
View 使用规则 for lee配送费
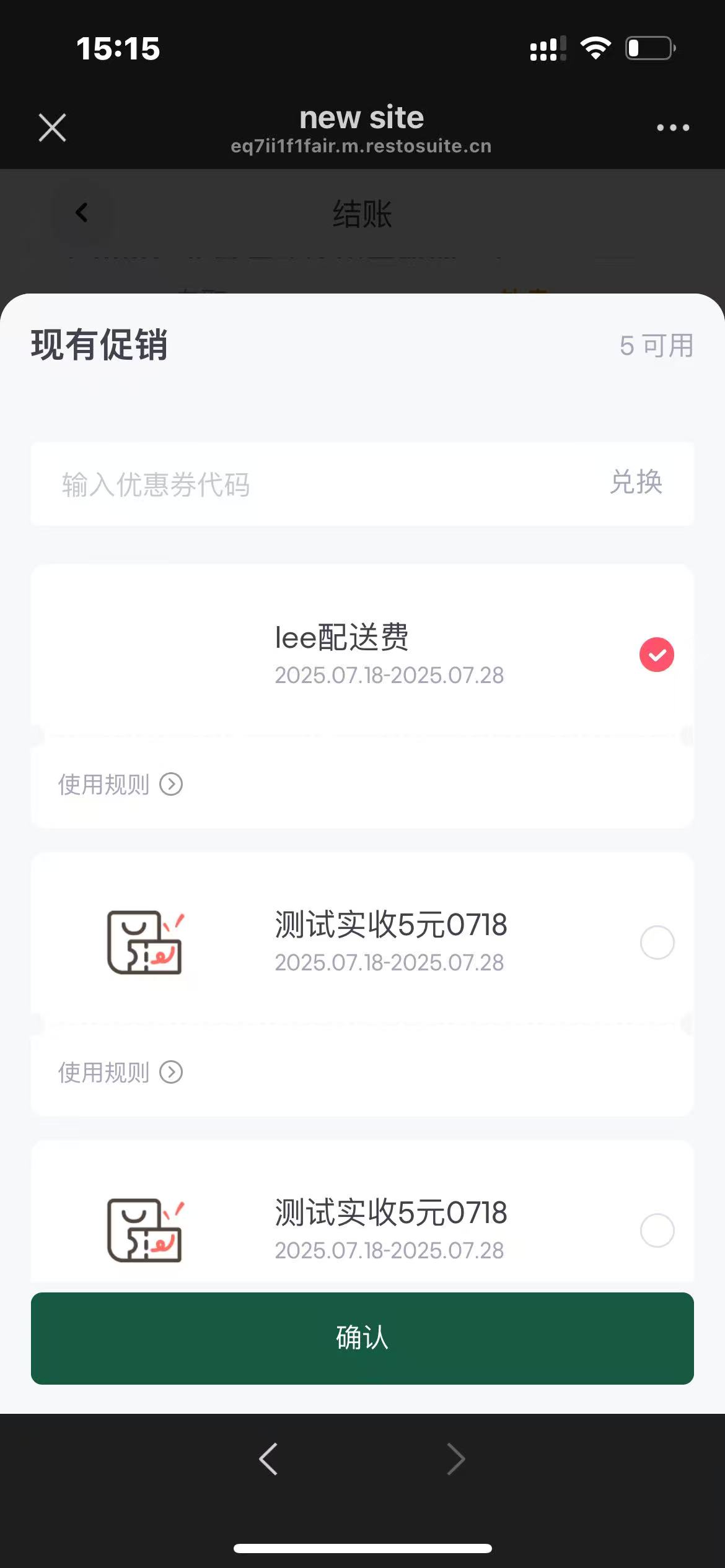[x=120, y=784]
